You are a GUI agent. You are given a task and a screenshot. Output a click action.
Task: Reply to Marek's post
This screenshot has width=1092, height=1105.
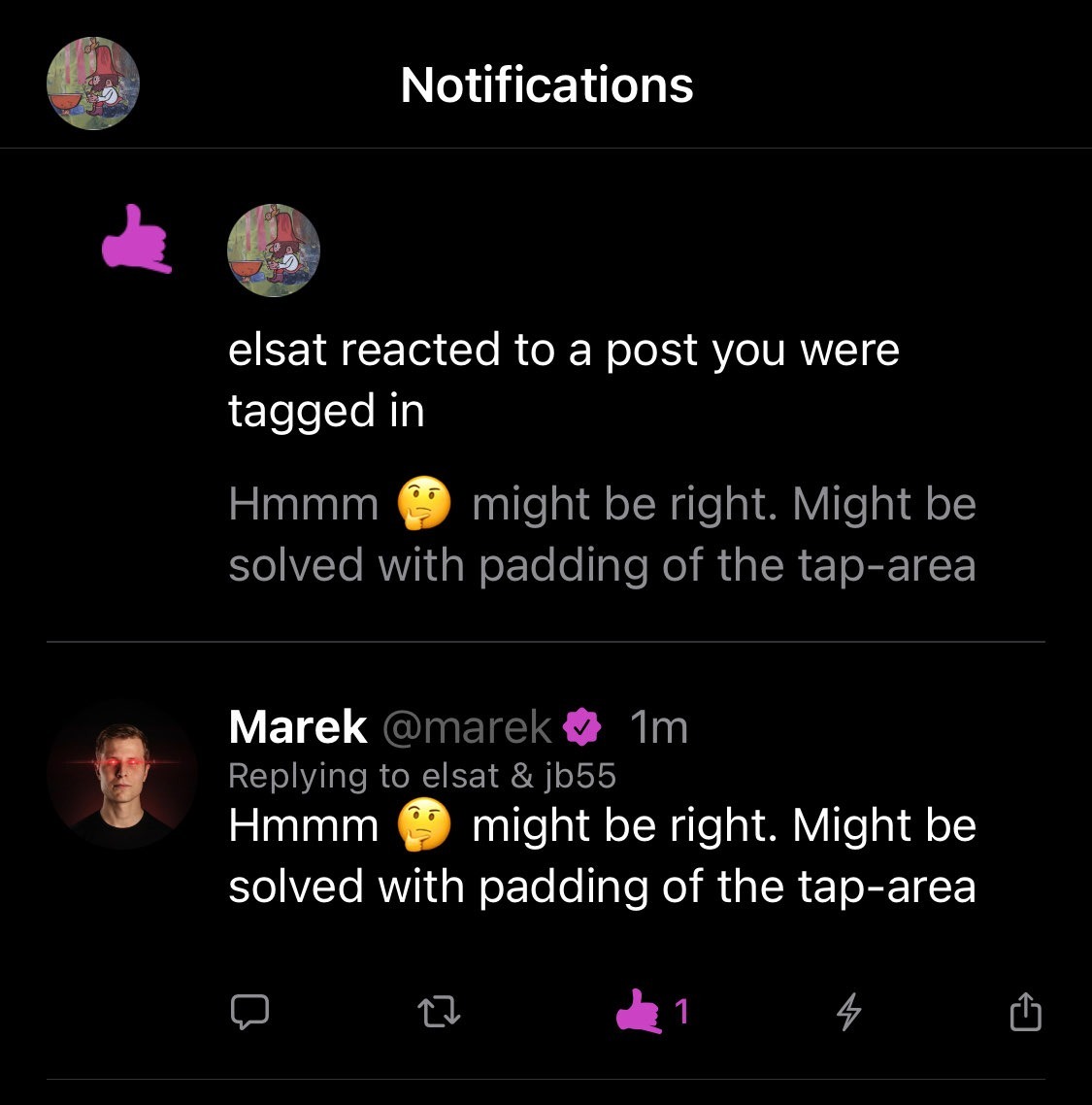tap(249, 1013)
